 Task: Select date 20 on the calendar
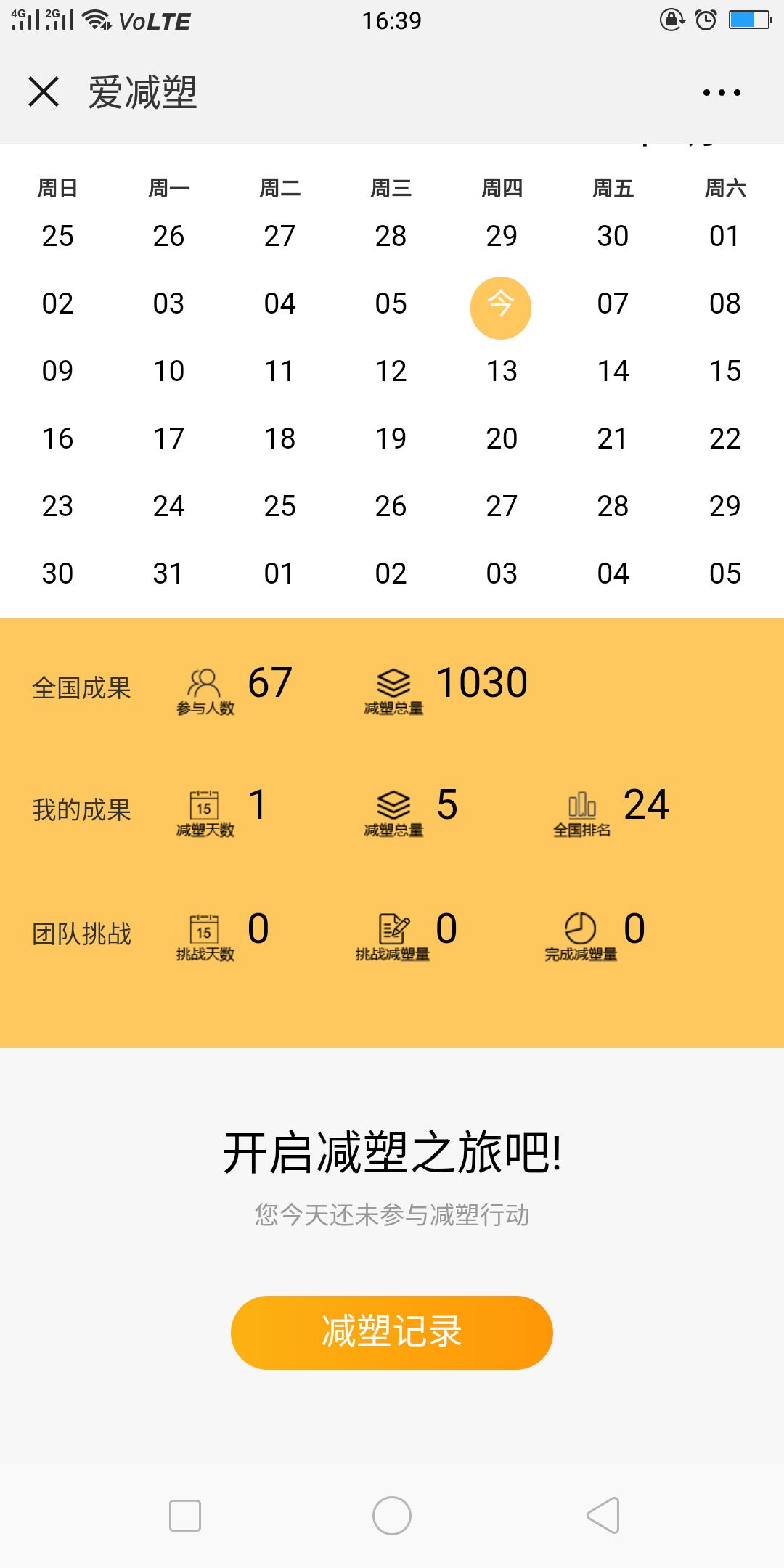502,438
